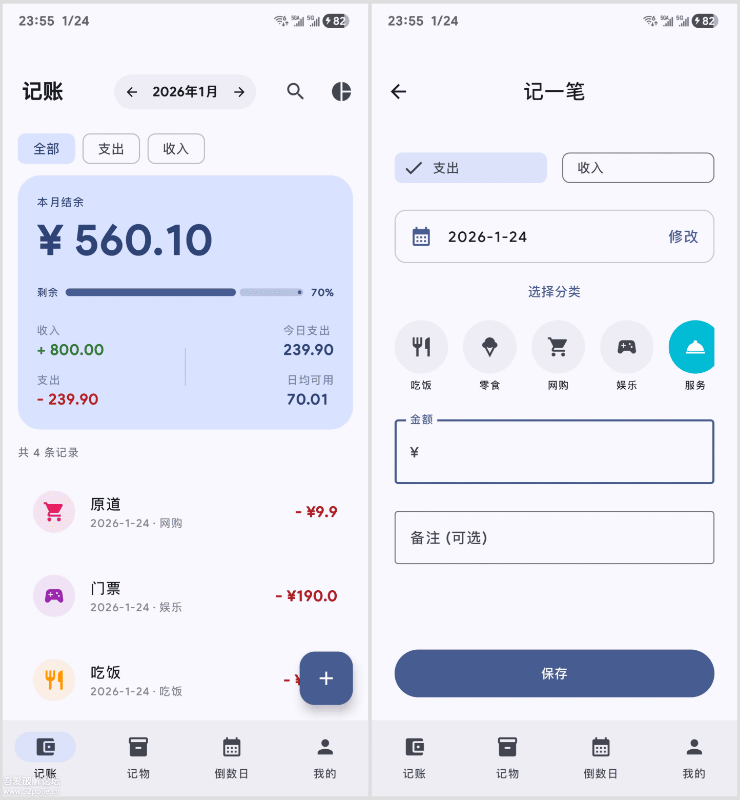Select the 零食 snack category icon
This screenshot has width=740, height=800.
coord(489,344)
